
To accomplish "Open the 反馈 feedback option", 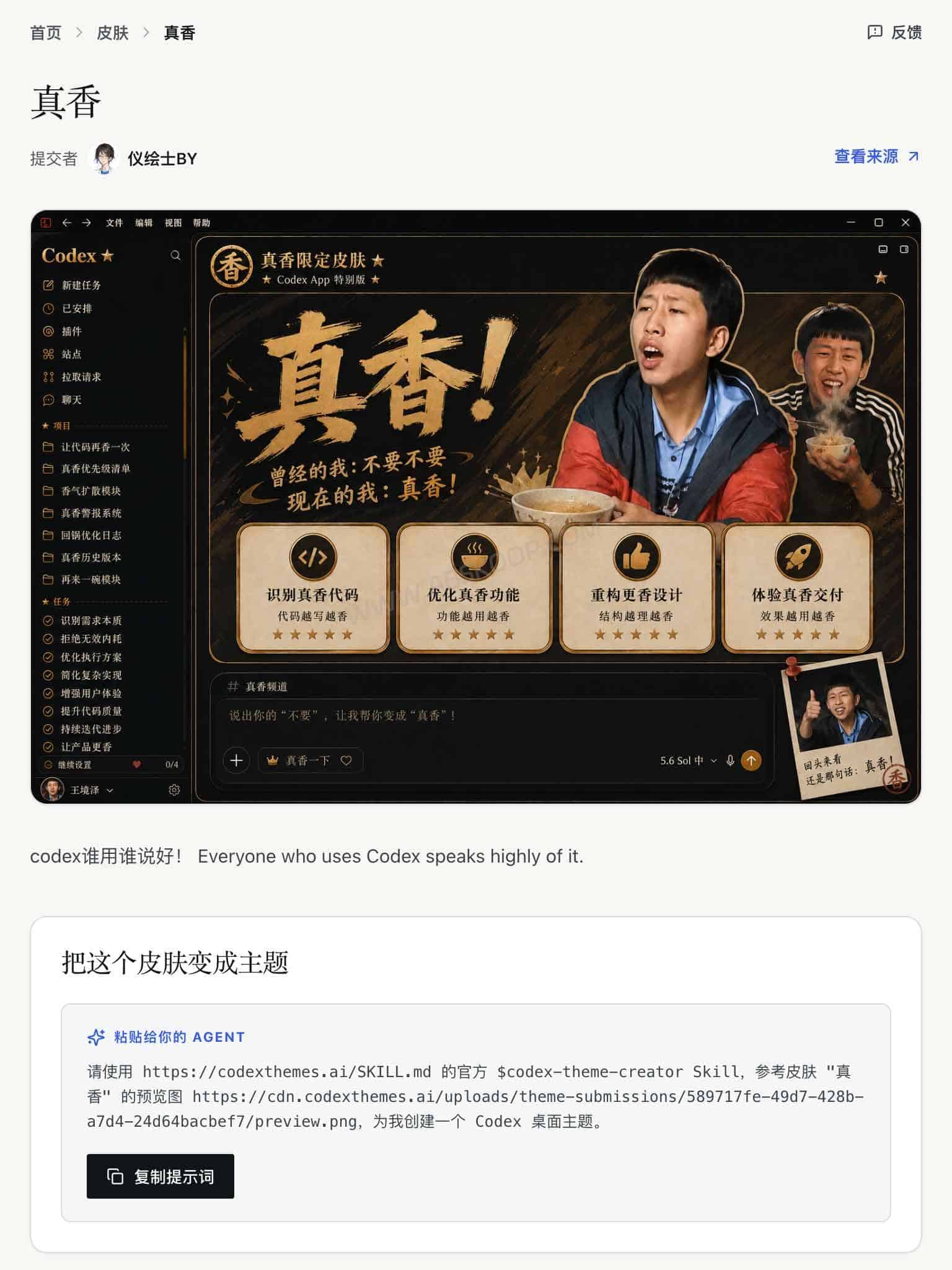I will coord(894,32).
